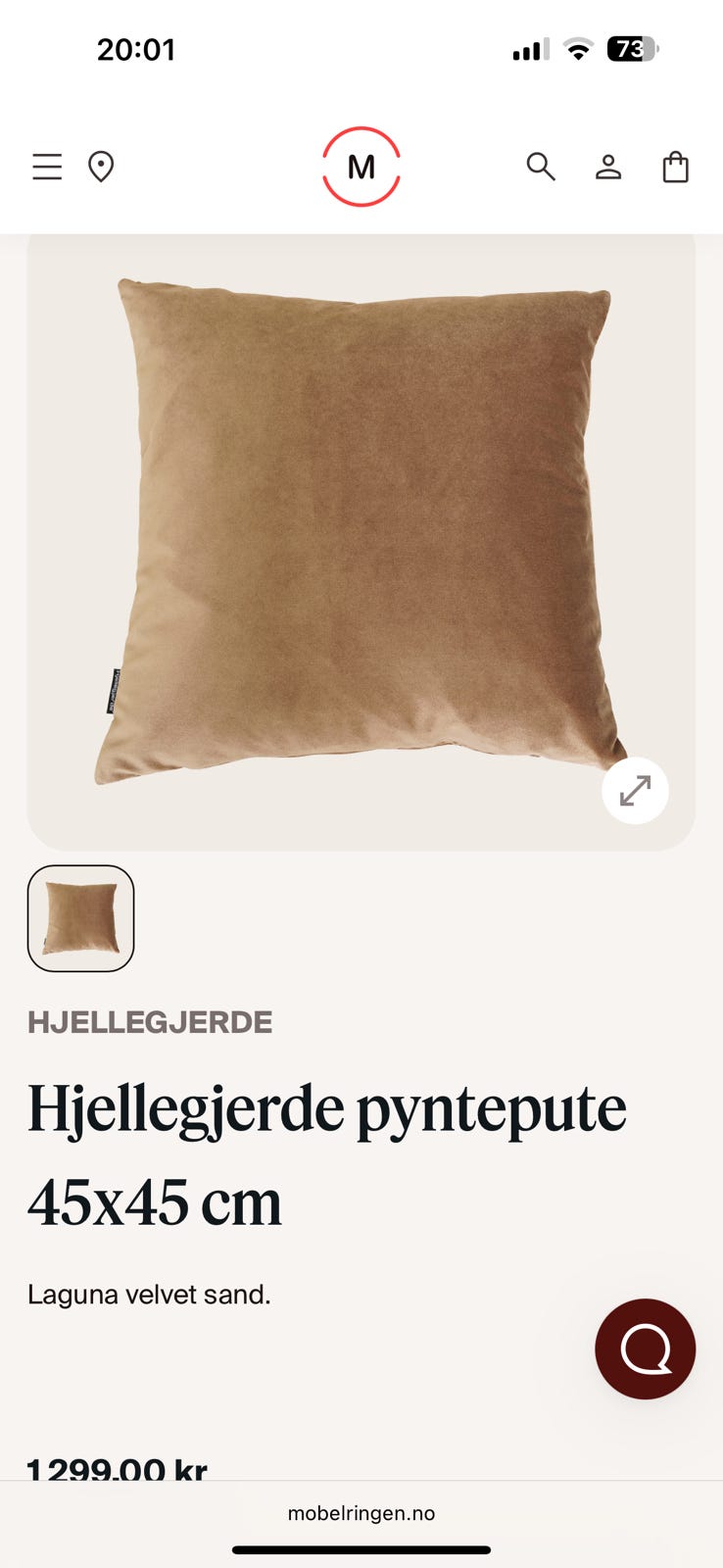Open the chat support bubble
This screenshot has height=1568, width=723.
click(x=645, y=1348)
